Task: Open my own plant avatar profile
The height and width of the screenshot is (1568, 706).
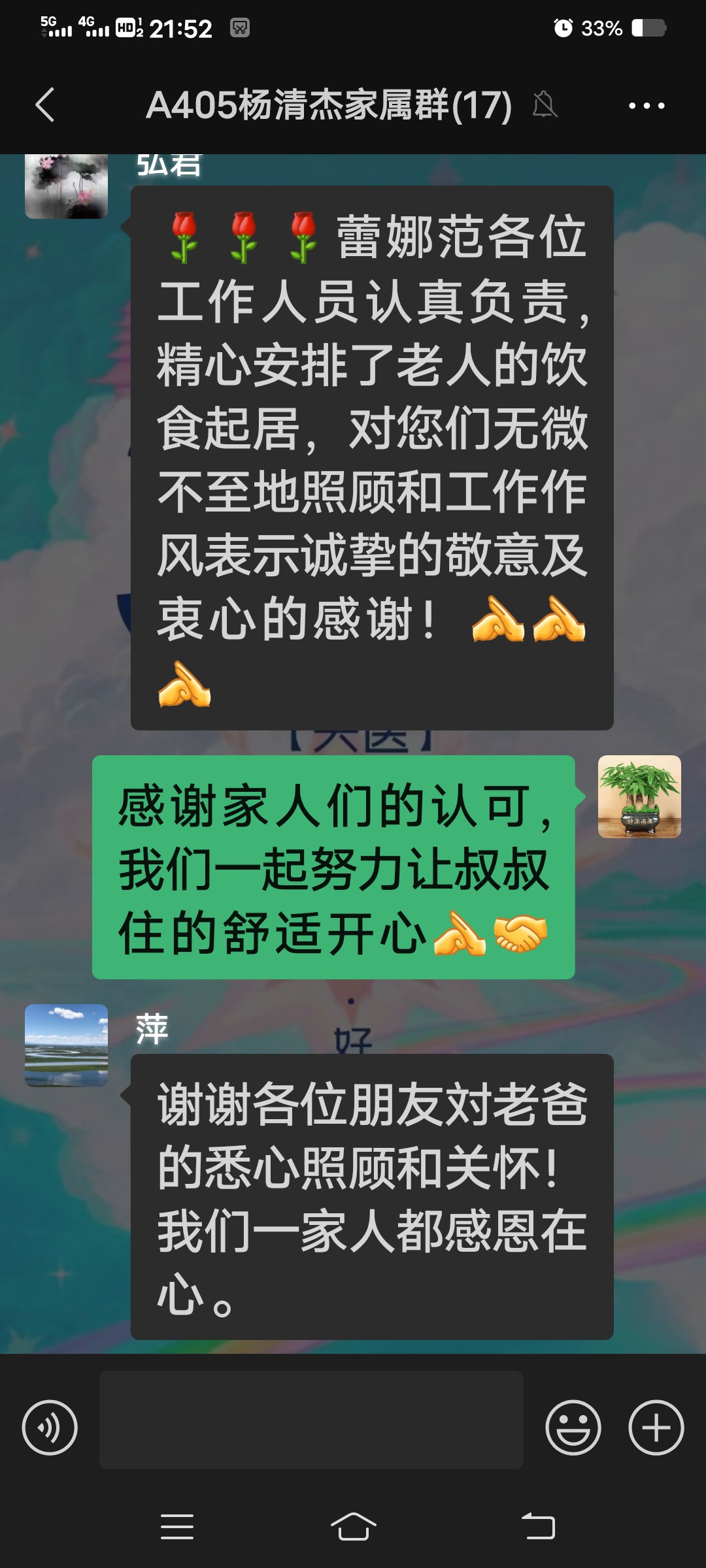Action: [639, 796]
